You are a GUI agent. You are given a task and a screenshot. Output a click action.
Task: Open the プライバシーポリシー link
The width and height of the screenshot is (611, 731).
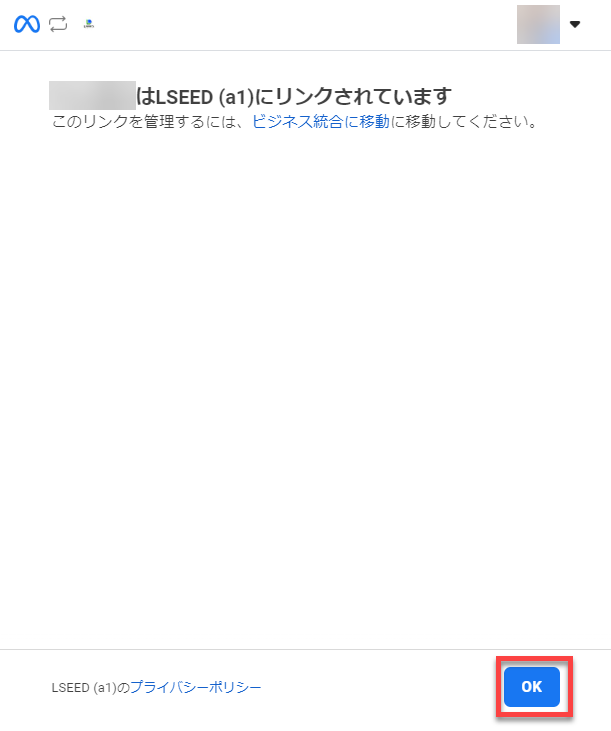tap(196, 688)
